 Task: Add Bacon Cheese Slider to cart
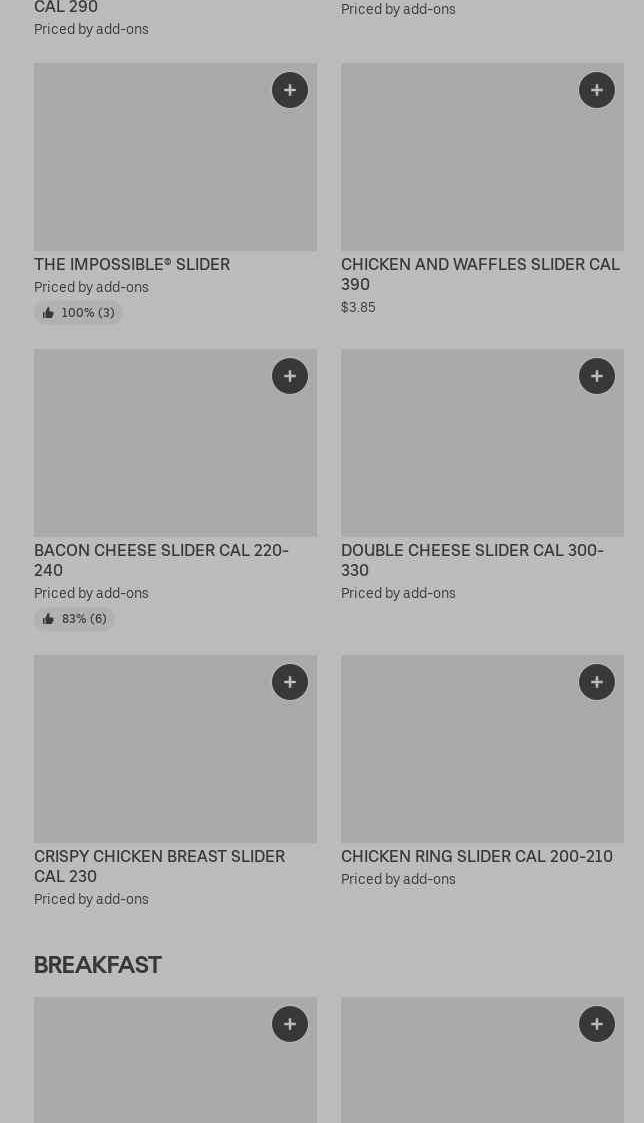(290, 376)
